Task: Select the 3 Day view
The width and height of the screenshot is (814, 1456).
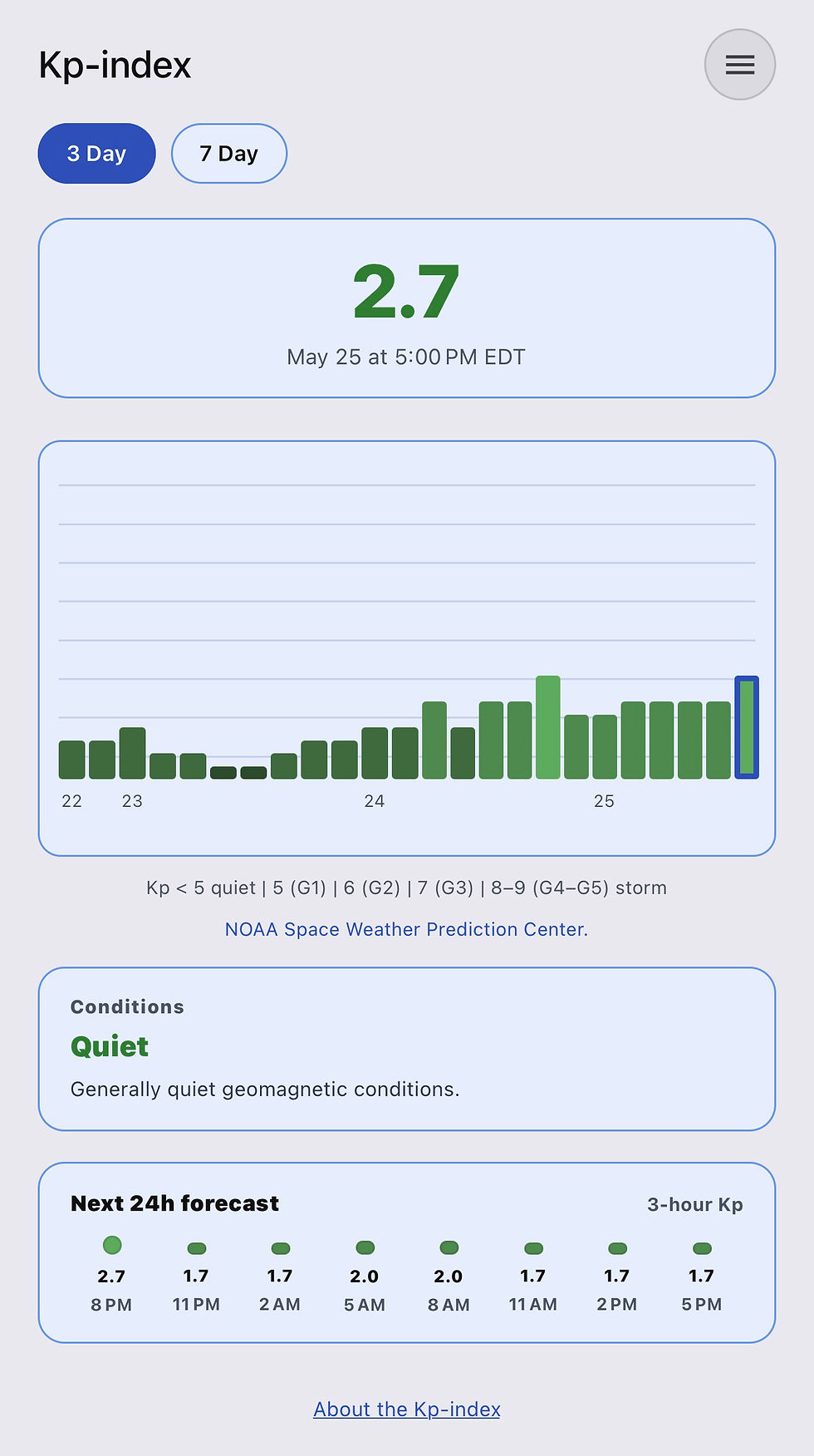Action: tap(97, 154)
